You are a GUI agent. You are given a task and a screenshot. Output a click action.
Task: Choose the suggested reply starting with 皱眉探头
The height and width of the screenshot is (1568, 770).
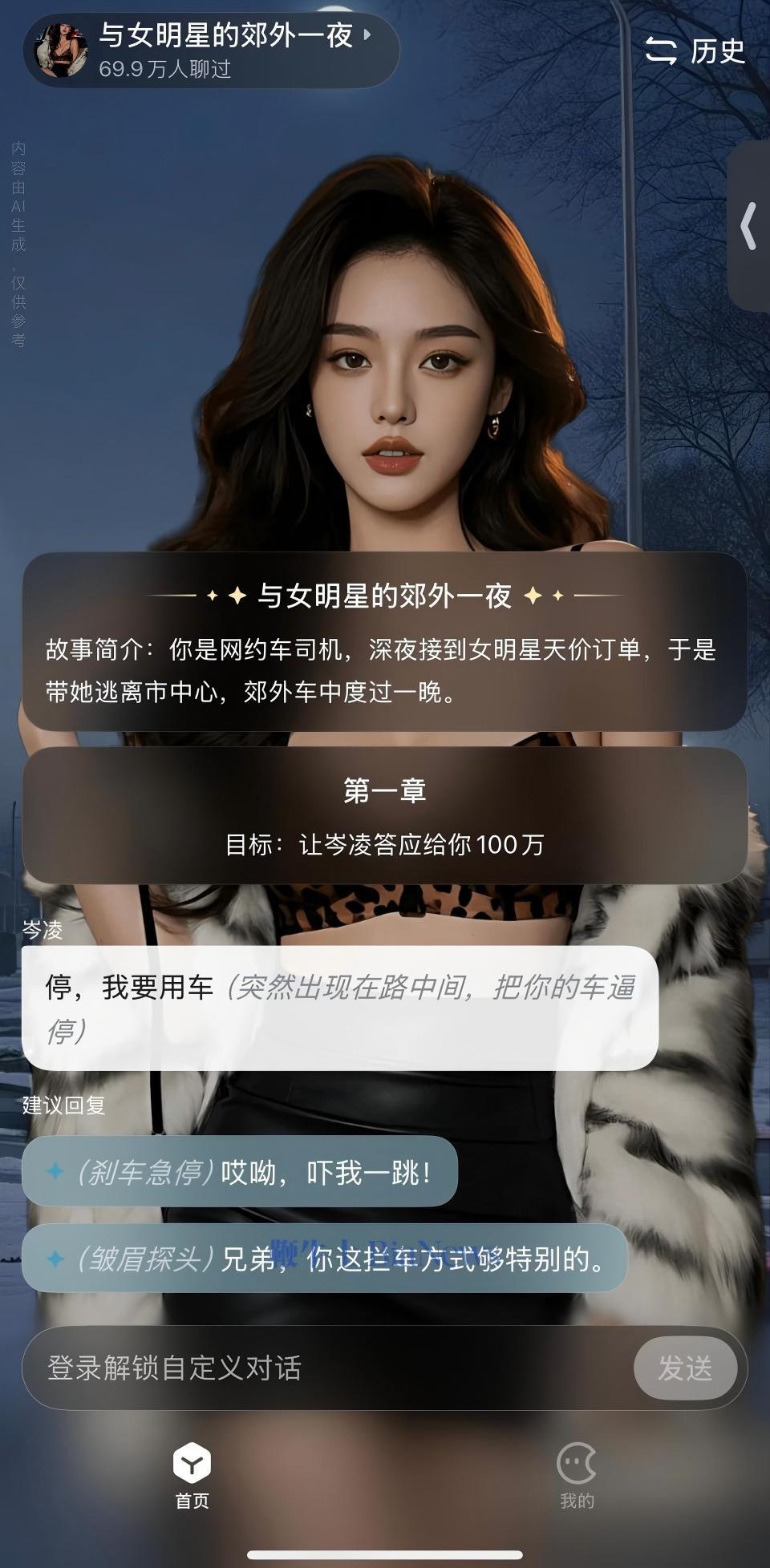tap(324, 1259)
